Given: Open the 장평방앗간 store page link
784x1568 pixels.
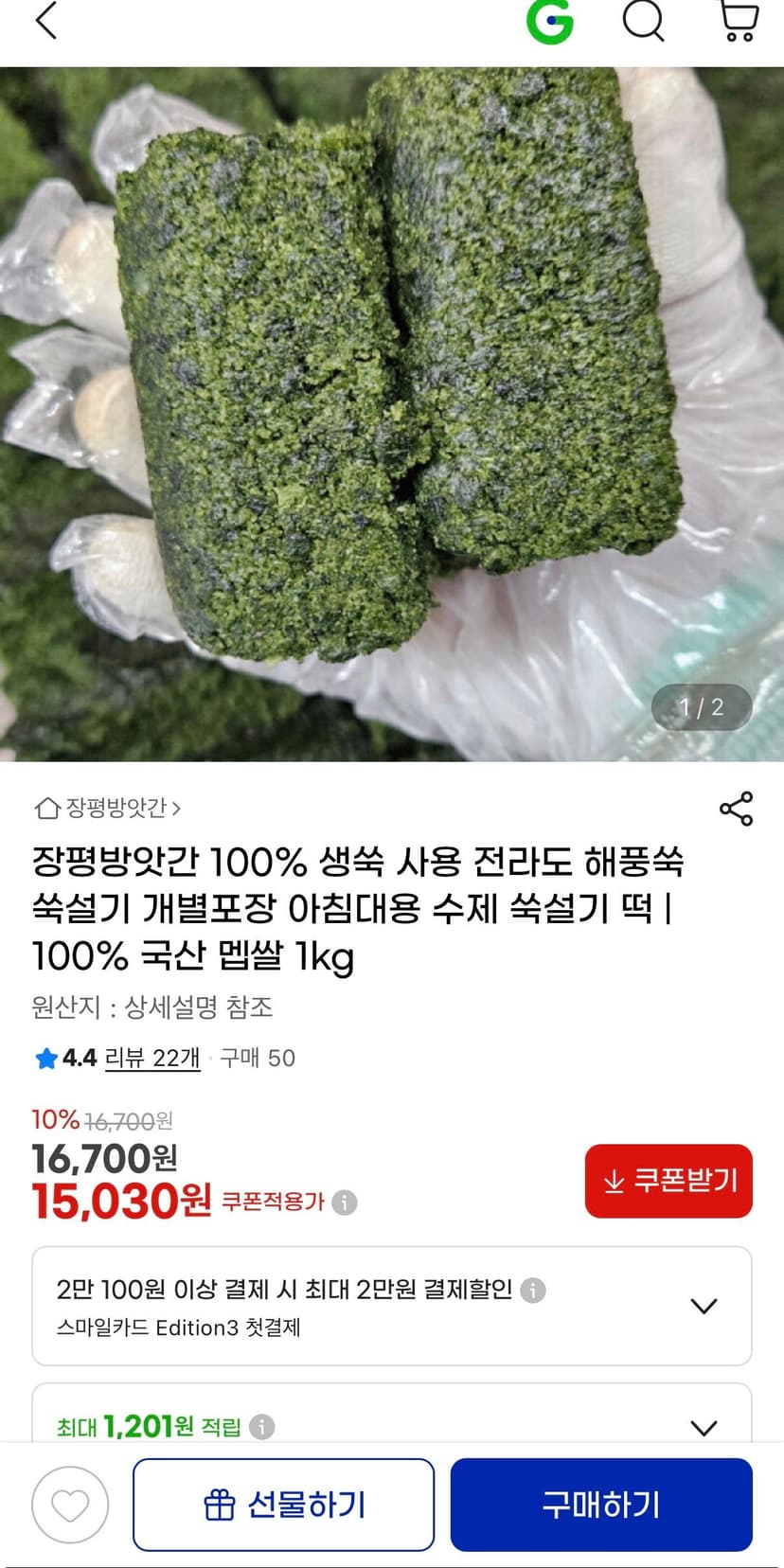Looking at the screenshot, I should tap(107, 808).
